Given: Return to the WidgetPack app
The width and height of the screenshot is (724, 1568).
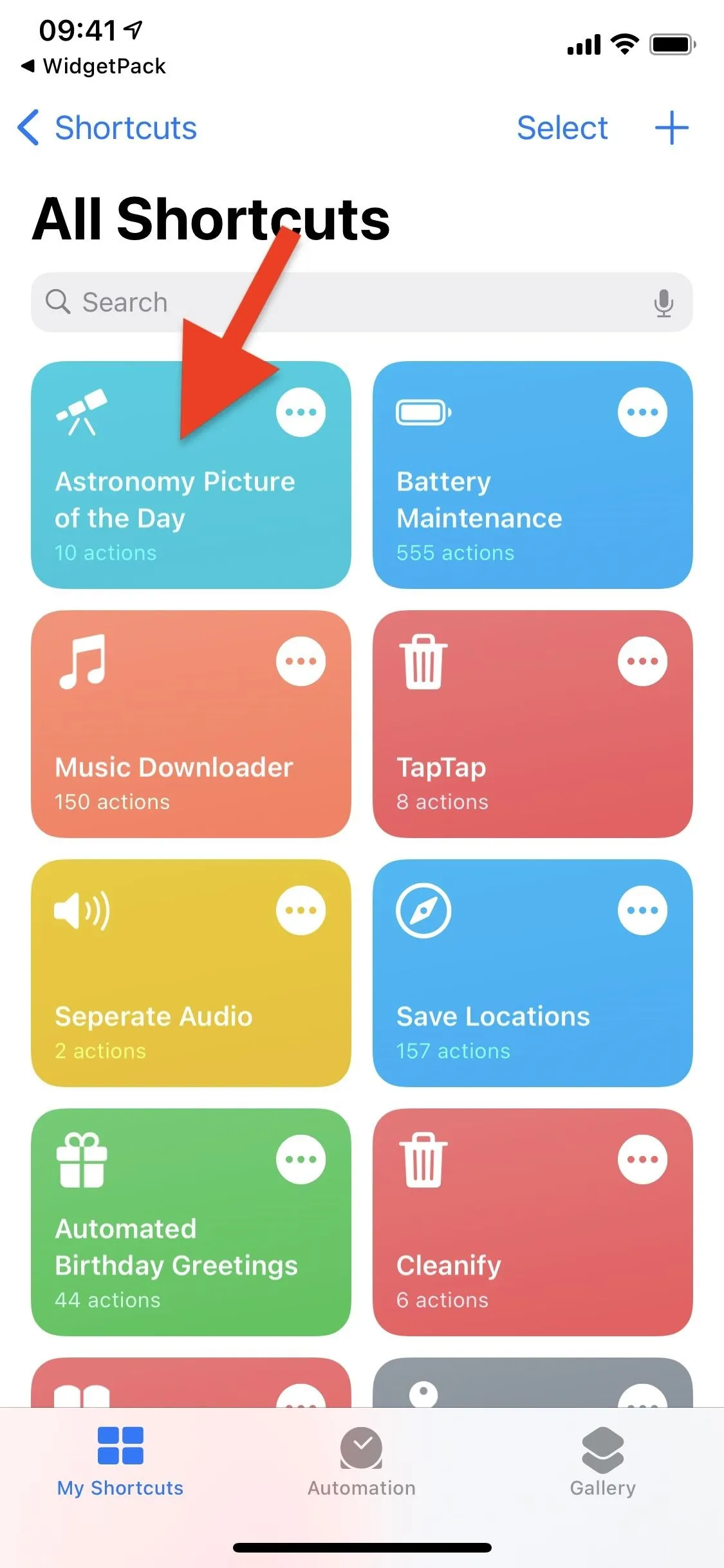Looking at the screenshot, I should 94,66.
